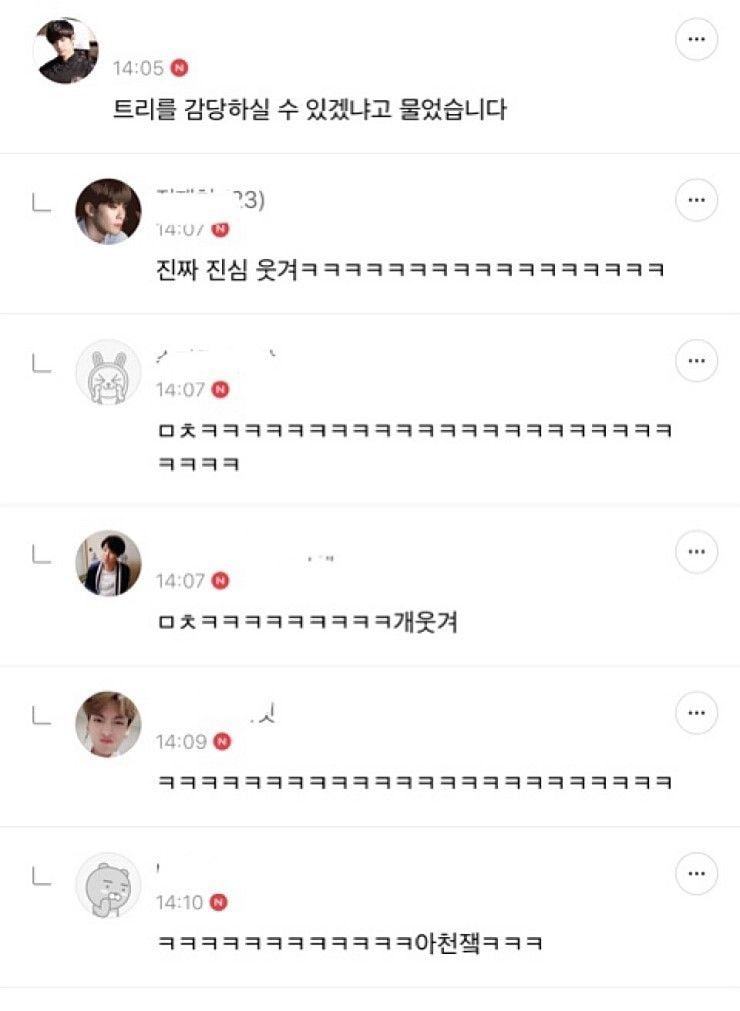Image resolution: width=740 pixels, height=1011 pixels.
Task: Open more options for the rabbit avatar's reply
Action: 696,360
